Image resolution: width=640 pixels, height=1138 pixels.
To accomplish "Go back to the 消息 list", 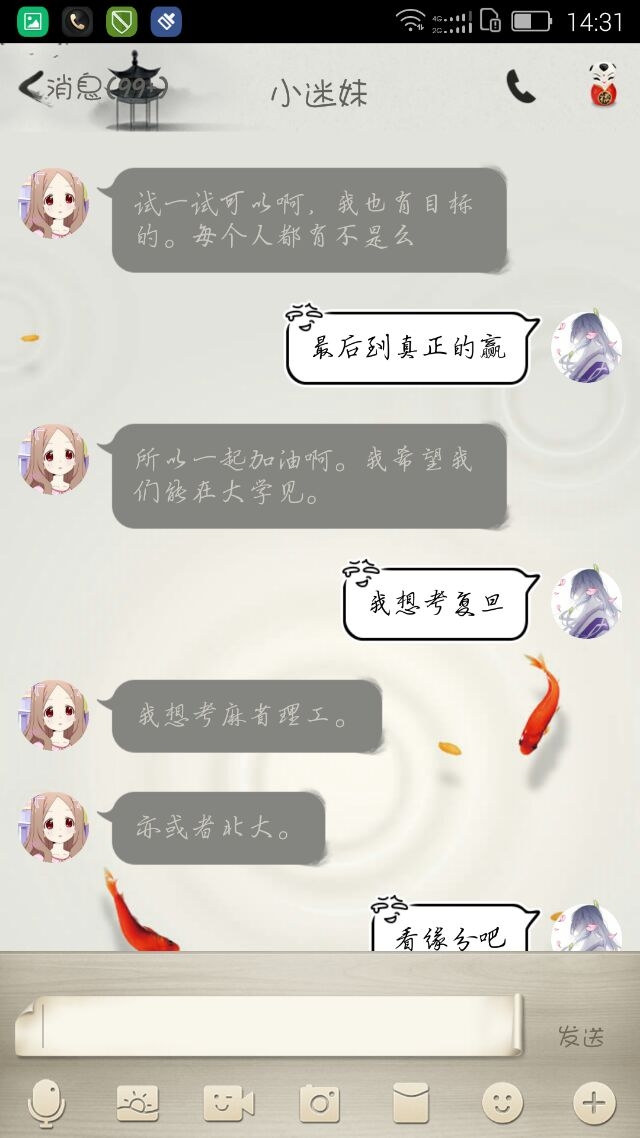I will point(91,88).
